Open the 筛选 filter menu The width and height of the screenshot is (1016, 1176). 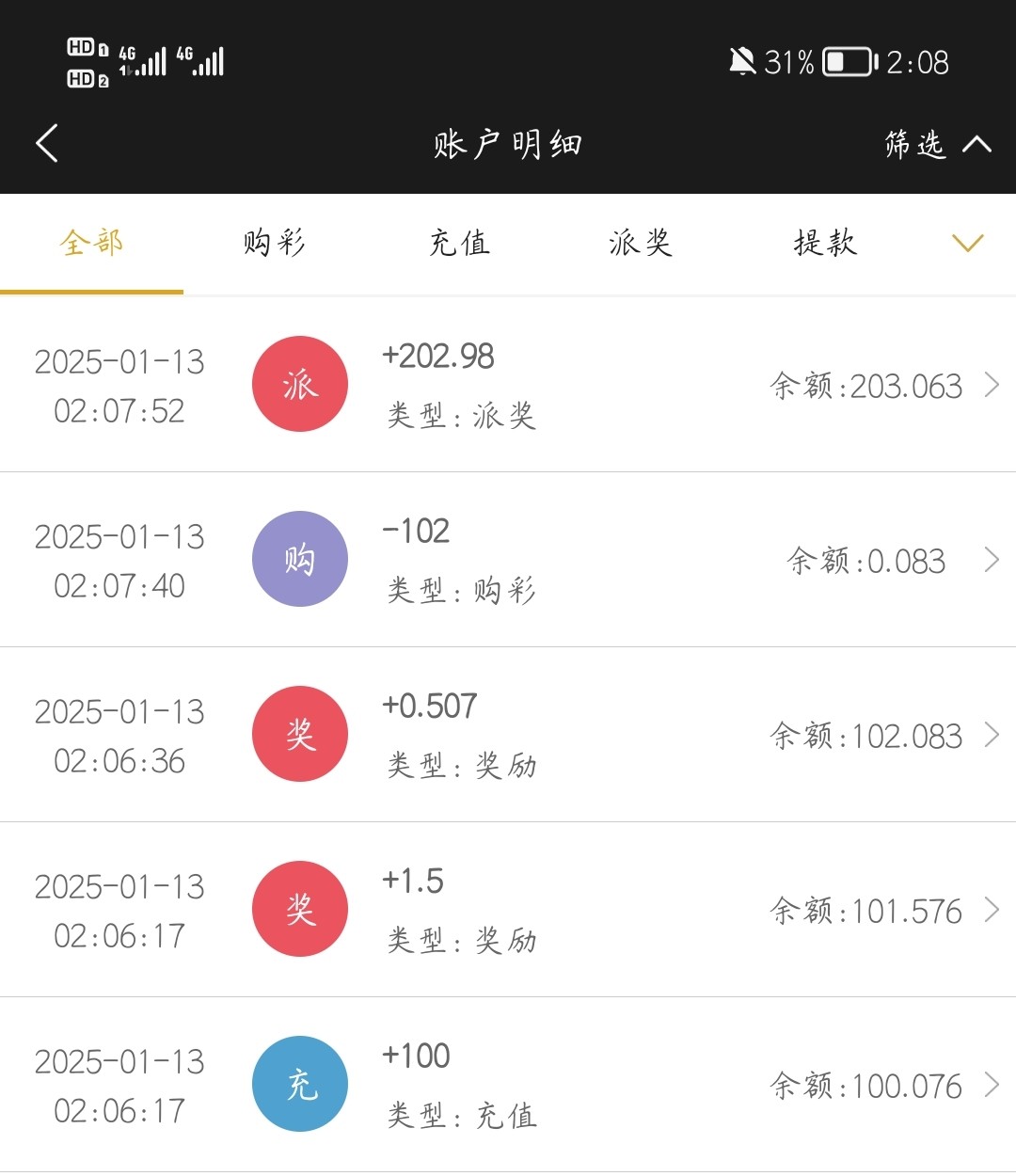936,144
